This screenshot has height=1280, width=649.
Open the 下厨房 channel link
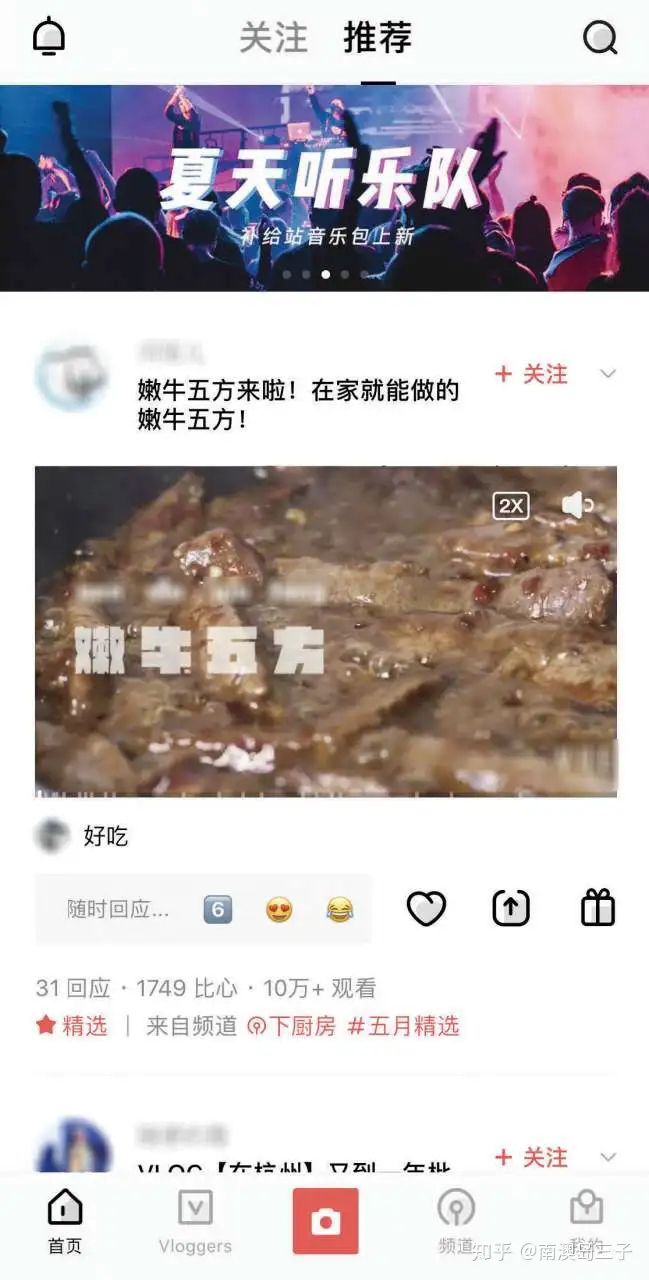pos(291,1025)
